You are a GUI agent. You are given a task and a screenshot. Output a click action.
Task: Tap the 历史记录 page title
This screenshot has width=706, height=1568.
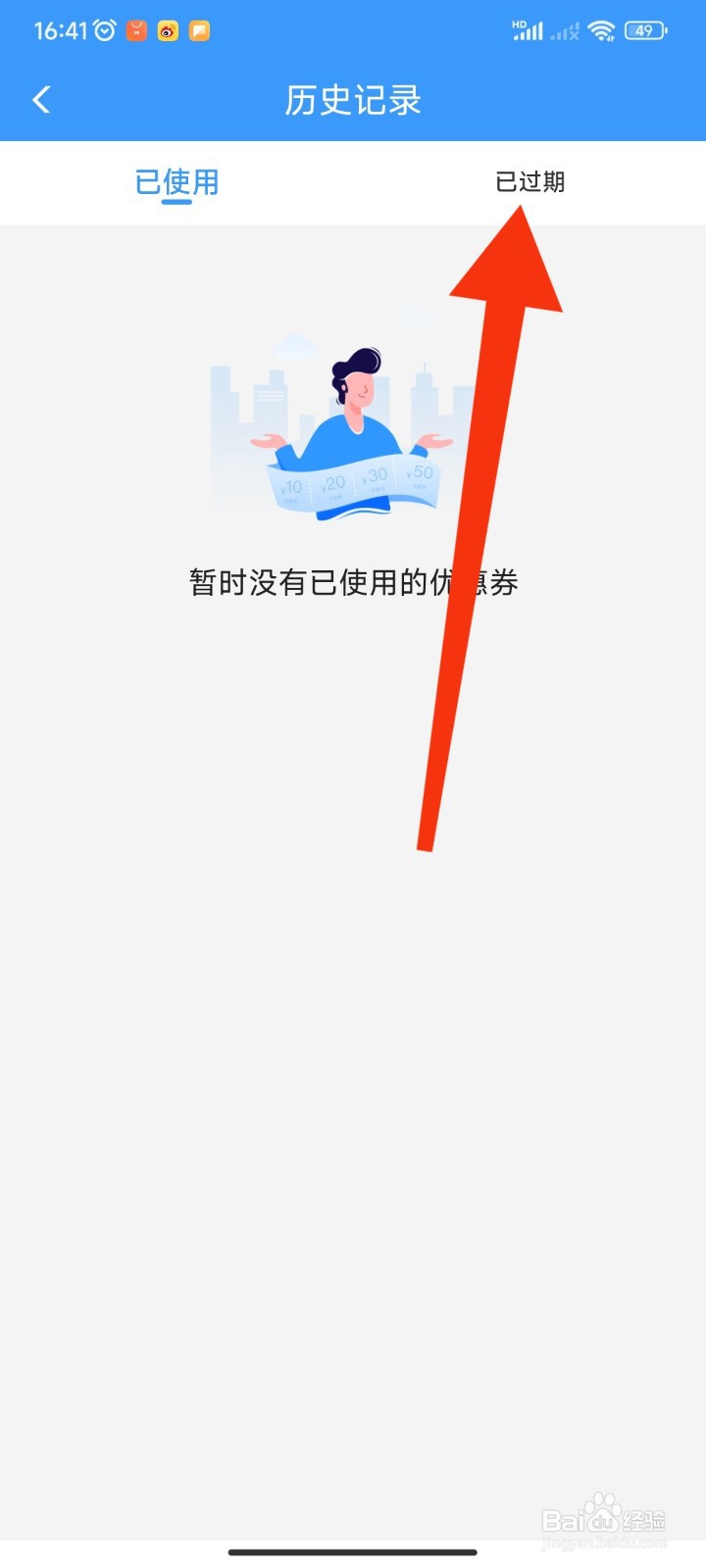click(353, 99)
